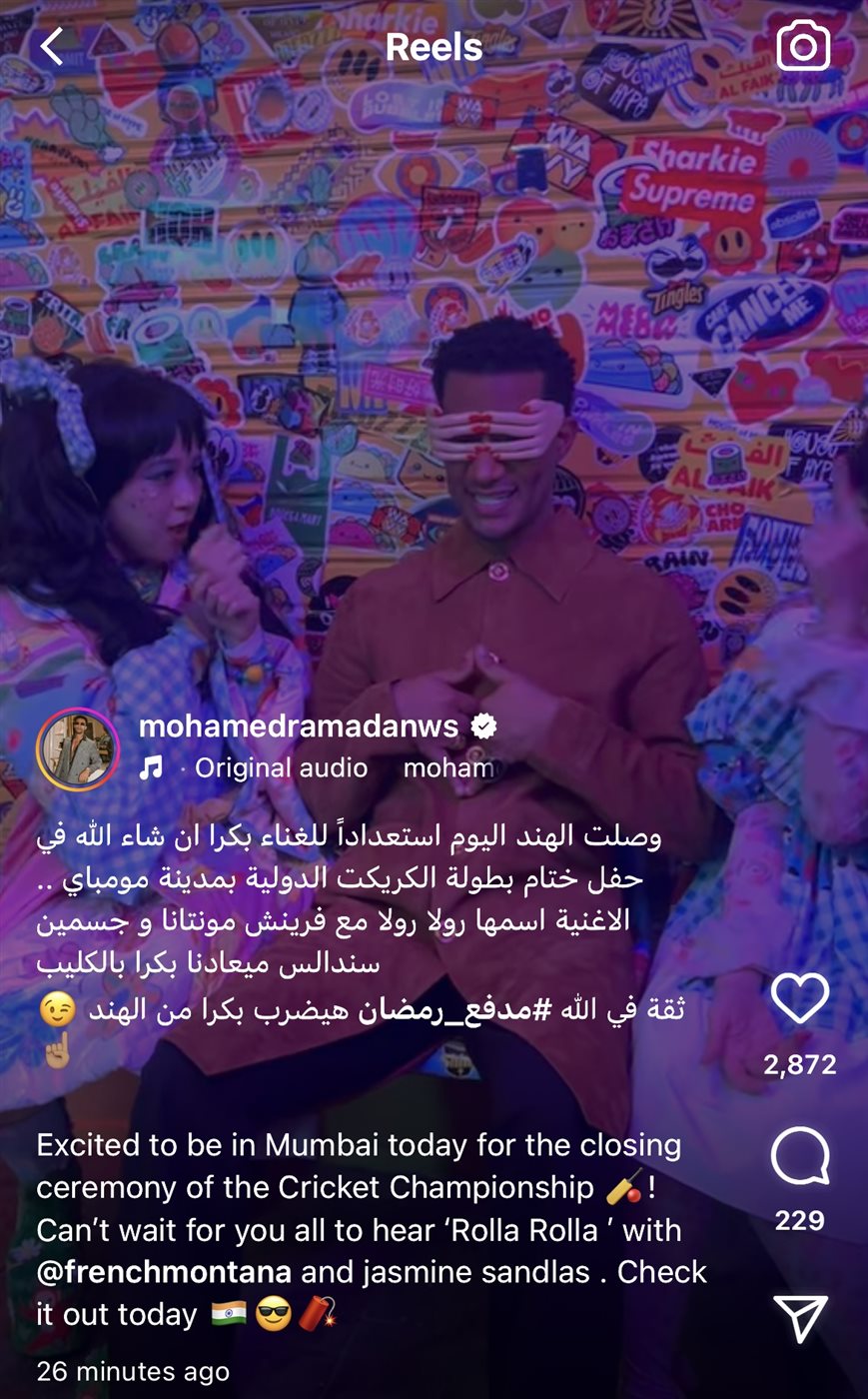Like this reel with the heart icon

tap(800, 997)
